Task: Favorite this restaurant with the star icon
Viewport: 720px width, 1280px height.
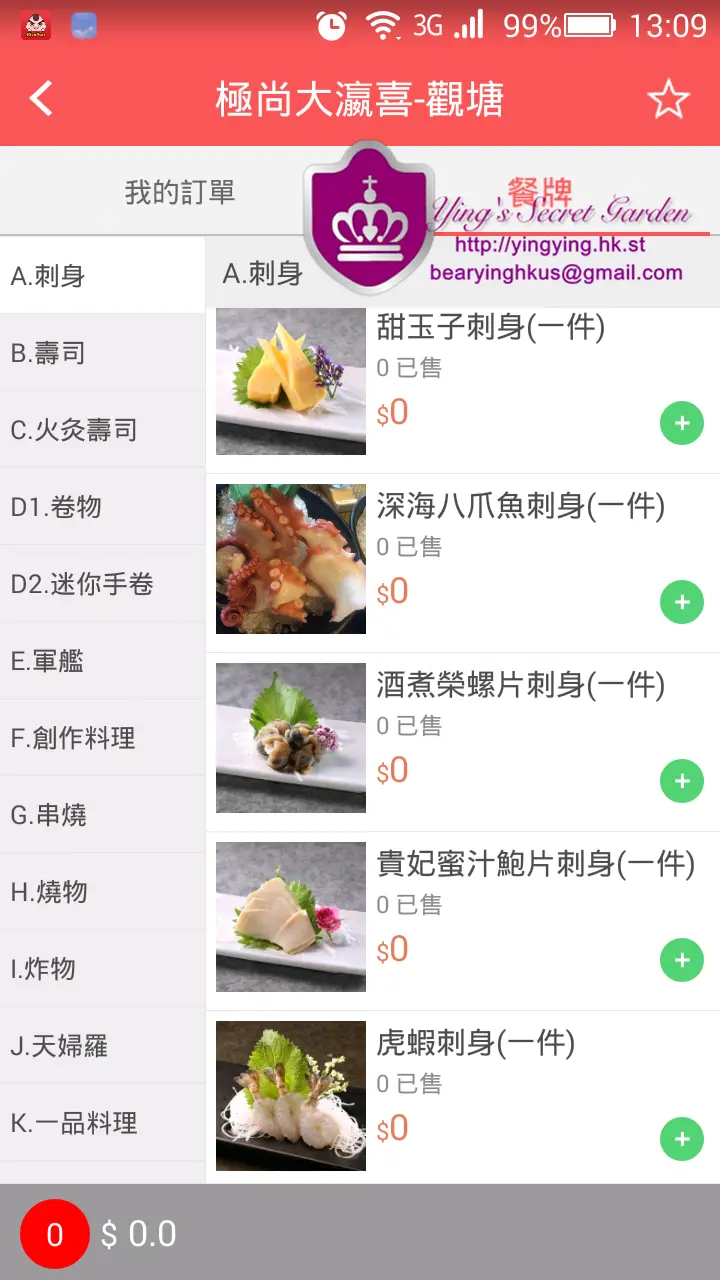Action: pos(668,99)
